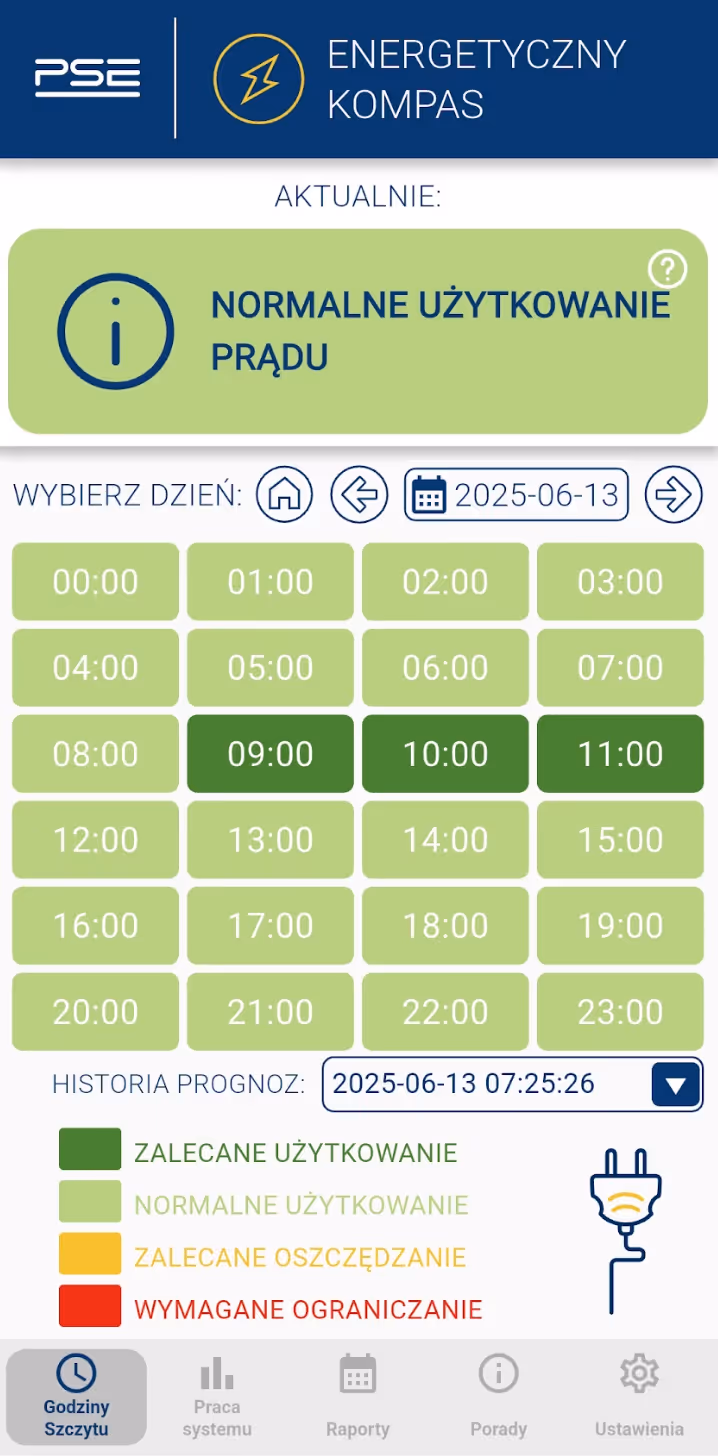The height and width of the screenshot is (1456, 718).
Task: Open the help question mark icon
Action: coord(667,269)
